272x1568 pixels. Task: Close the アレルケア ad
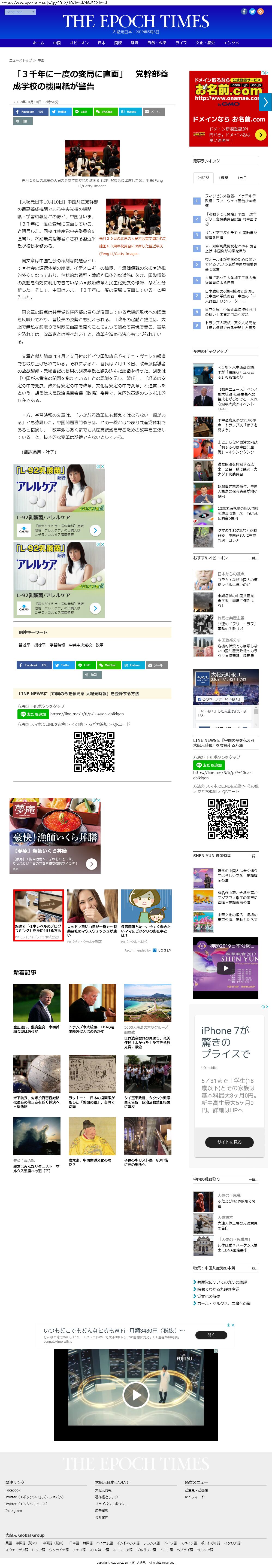tap(102, 467)
